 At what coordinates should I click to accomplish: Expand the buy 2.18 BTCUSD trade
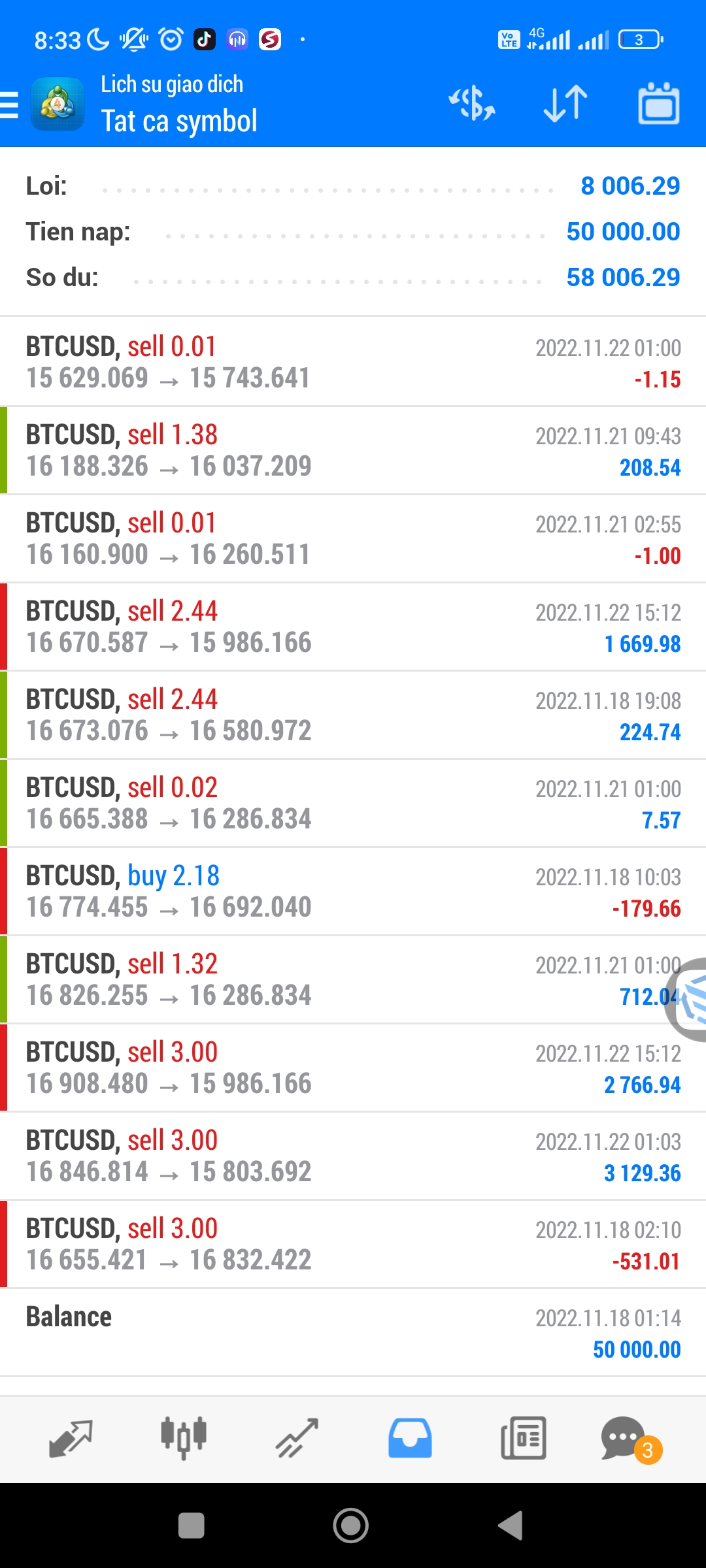coord(353,892)
